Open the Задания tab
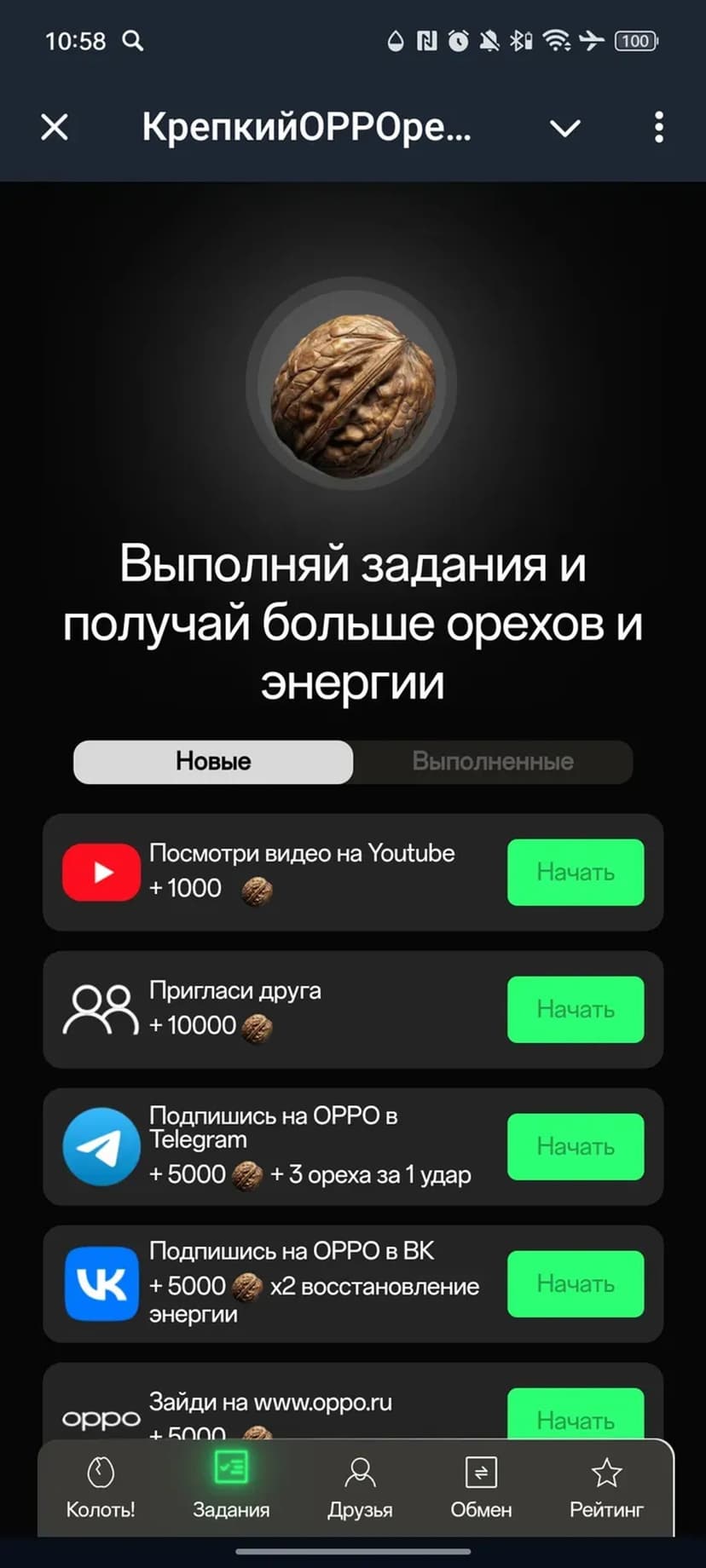Screen dimensions: 706x1568 pyautogui.click(x=231, y=1487)
